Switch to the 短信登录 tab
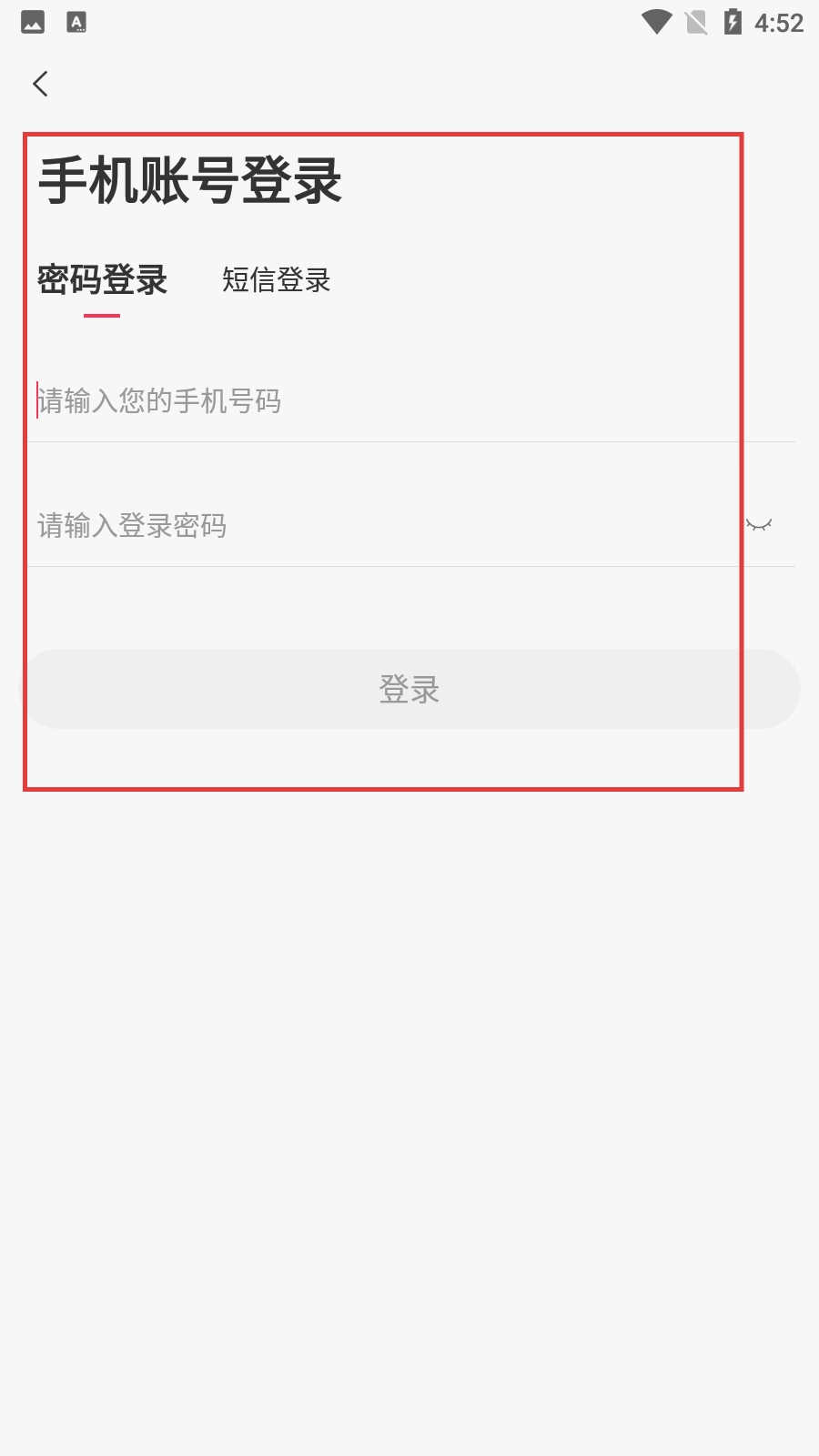Viewport: 819px width, 1456px height. [276, 280]
